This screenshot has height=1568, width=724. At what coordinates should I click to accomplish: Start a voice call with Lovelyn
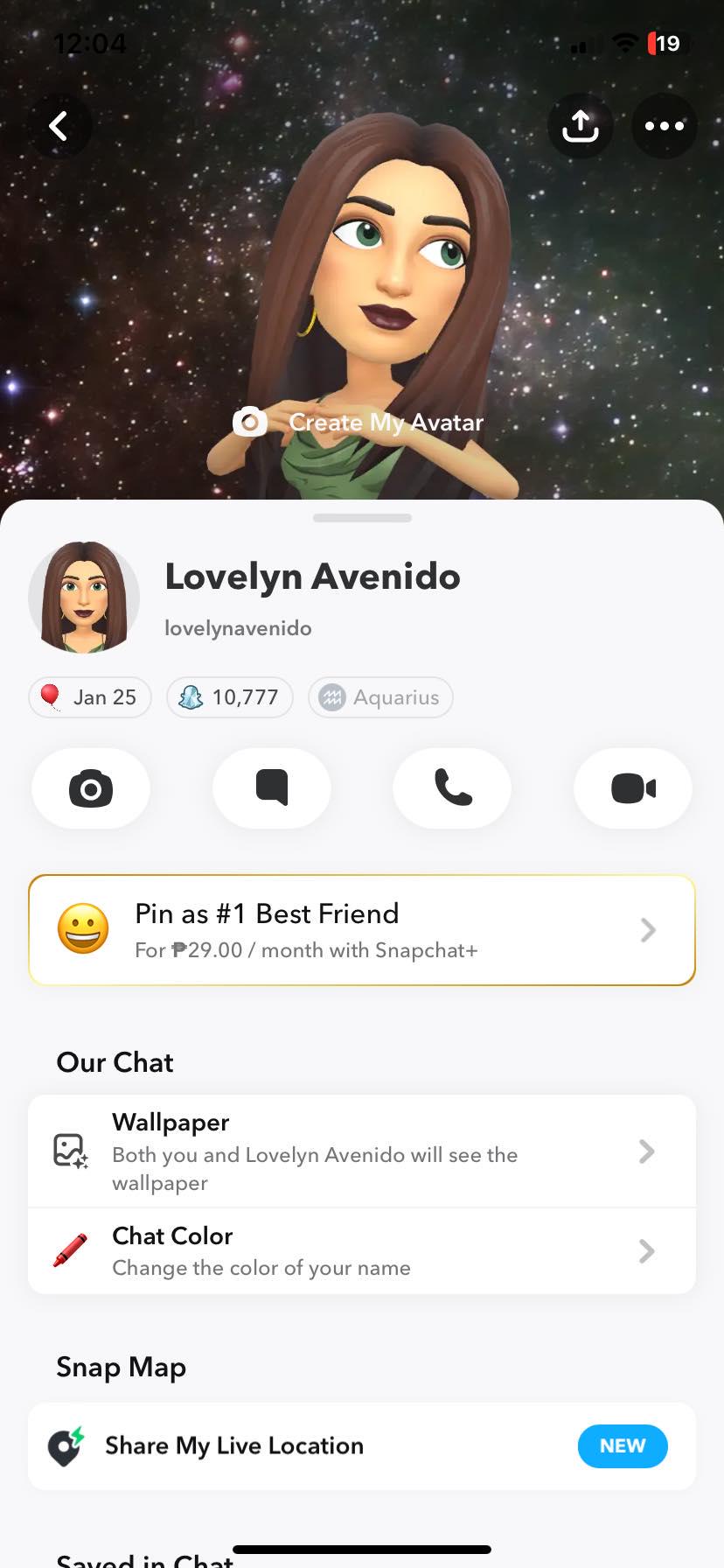[452, 788]
